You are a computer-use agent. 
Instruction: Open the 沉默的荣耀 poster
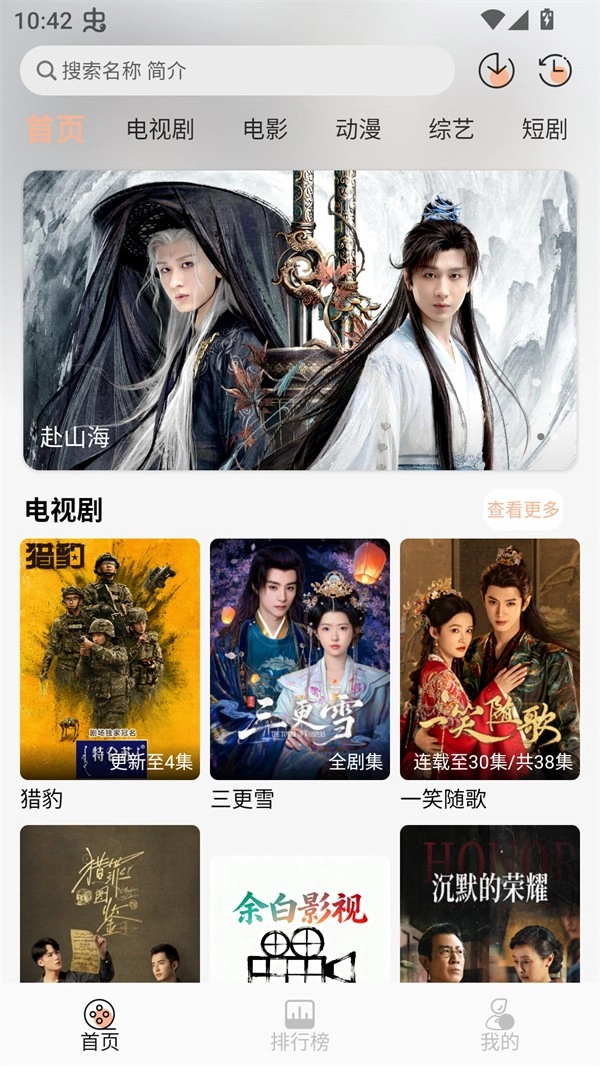490,903
